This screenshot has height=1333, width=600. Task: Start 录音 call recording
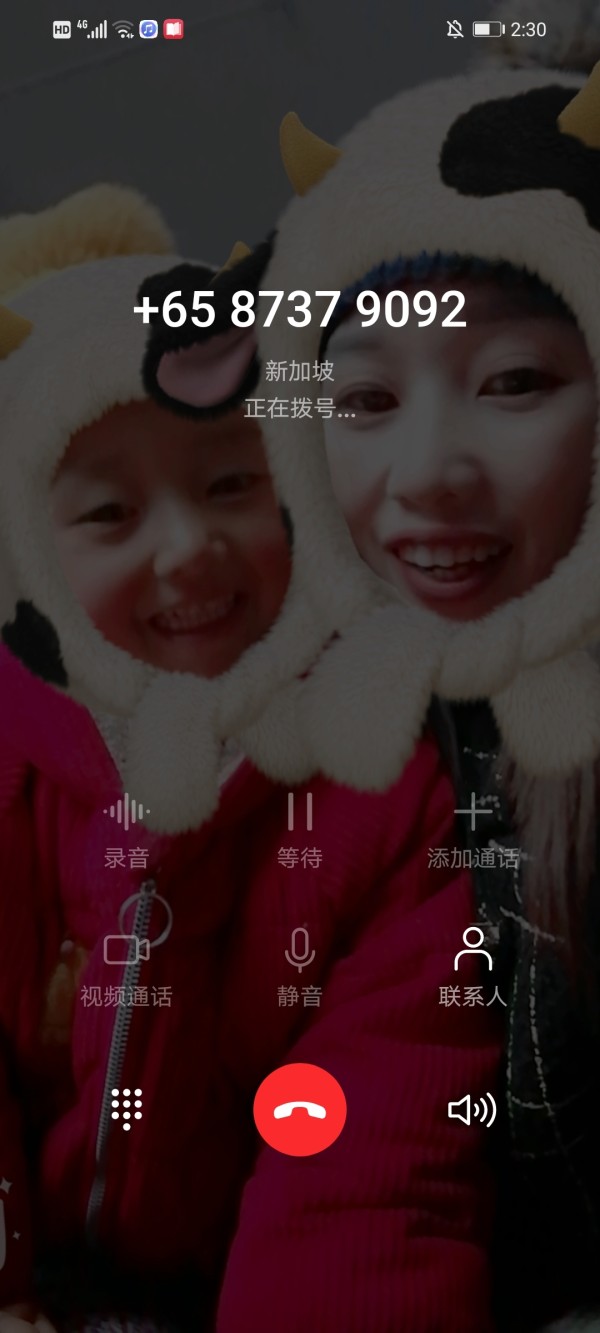point(126,829)
